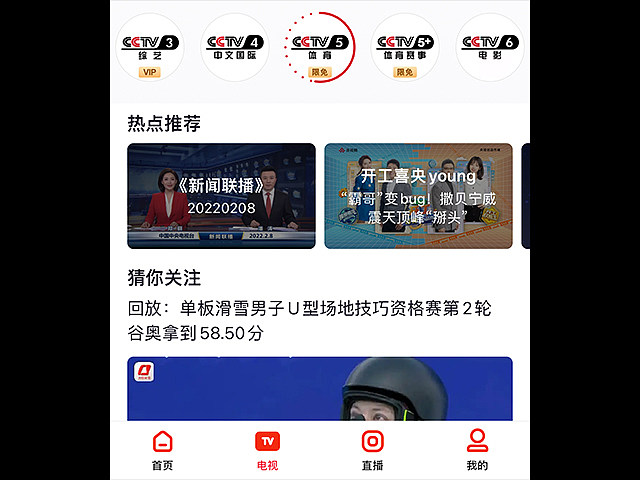Open the 新闻联播 20220208 video card
640x480 pixels.
coord(221,196)
